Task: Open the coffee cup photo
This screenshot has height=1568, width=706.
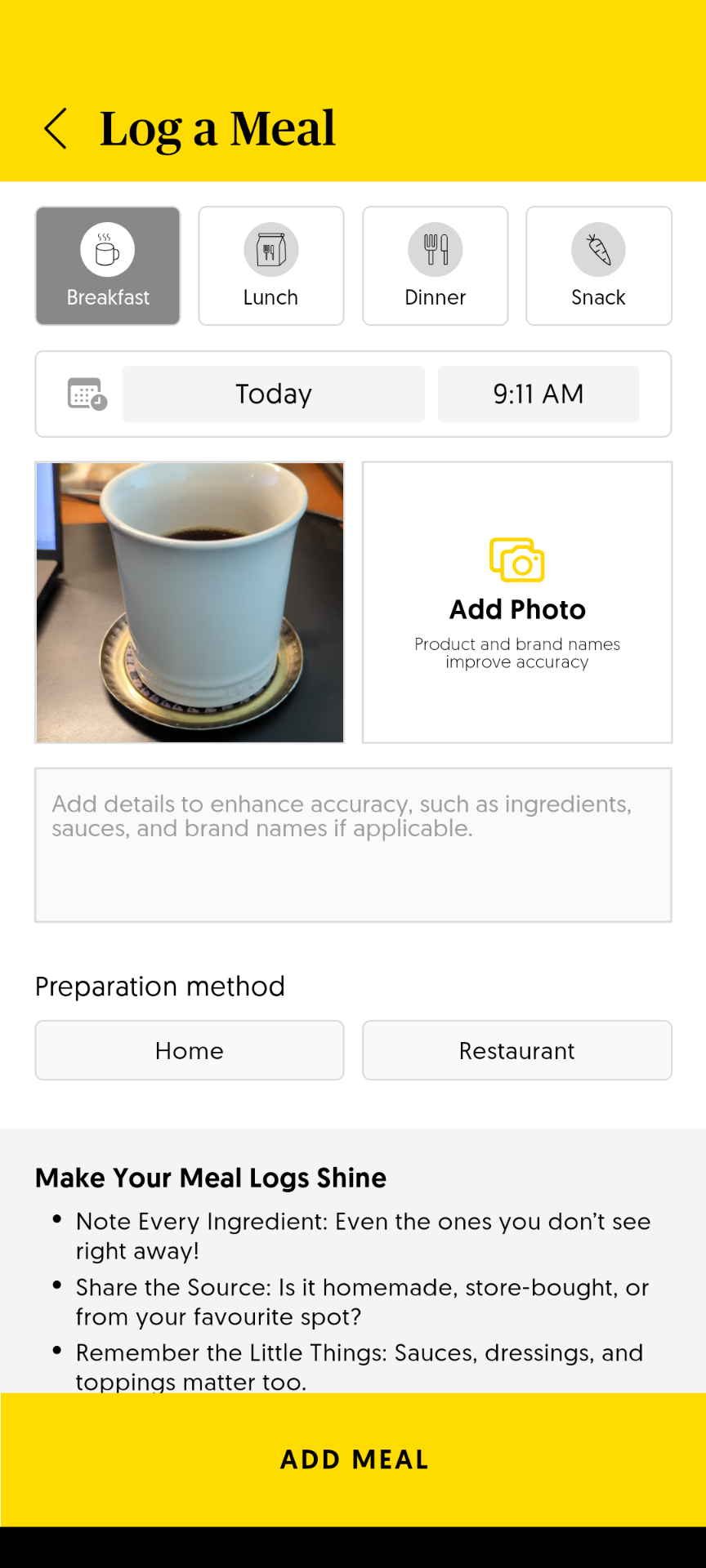Action: click(x=190, y=603)
